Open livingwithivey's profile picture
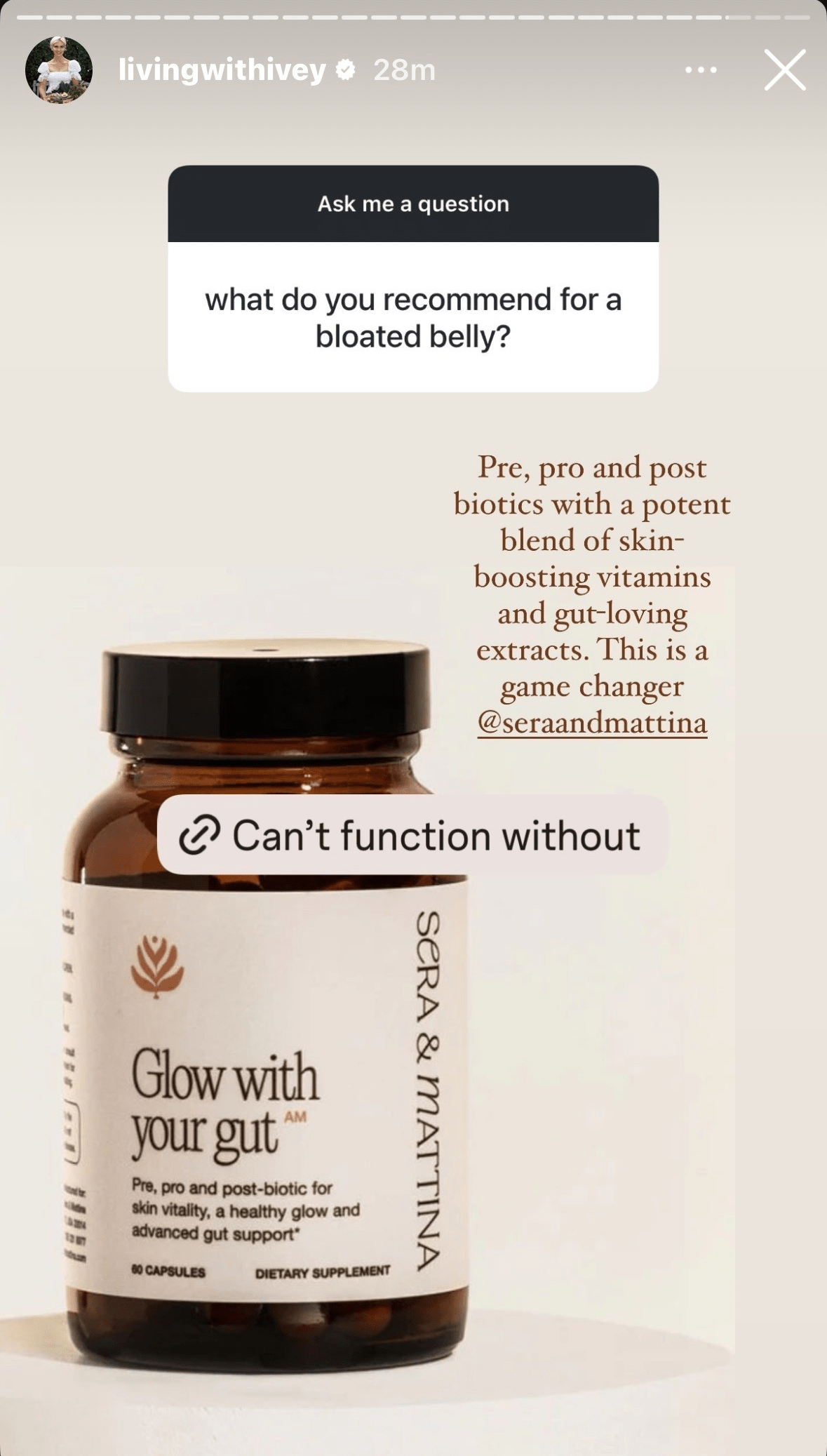 pyautogui.click(x=59, y=70)
